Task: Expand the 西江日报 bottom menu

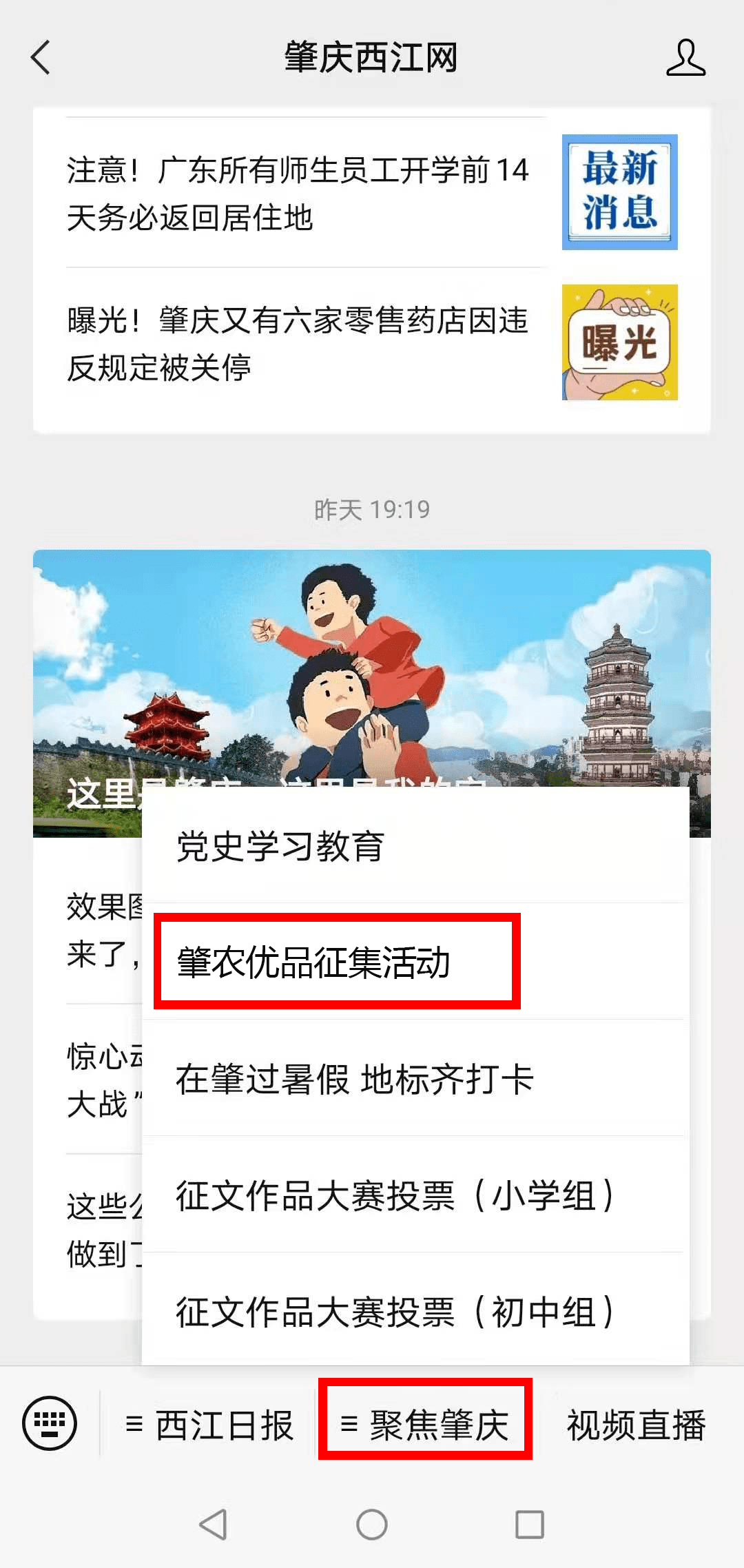Action: (209, 1425)
